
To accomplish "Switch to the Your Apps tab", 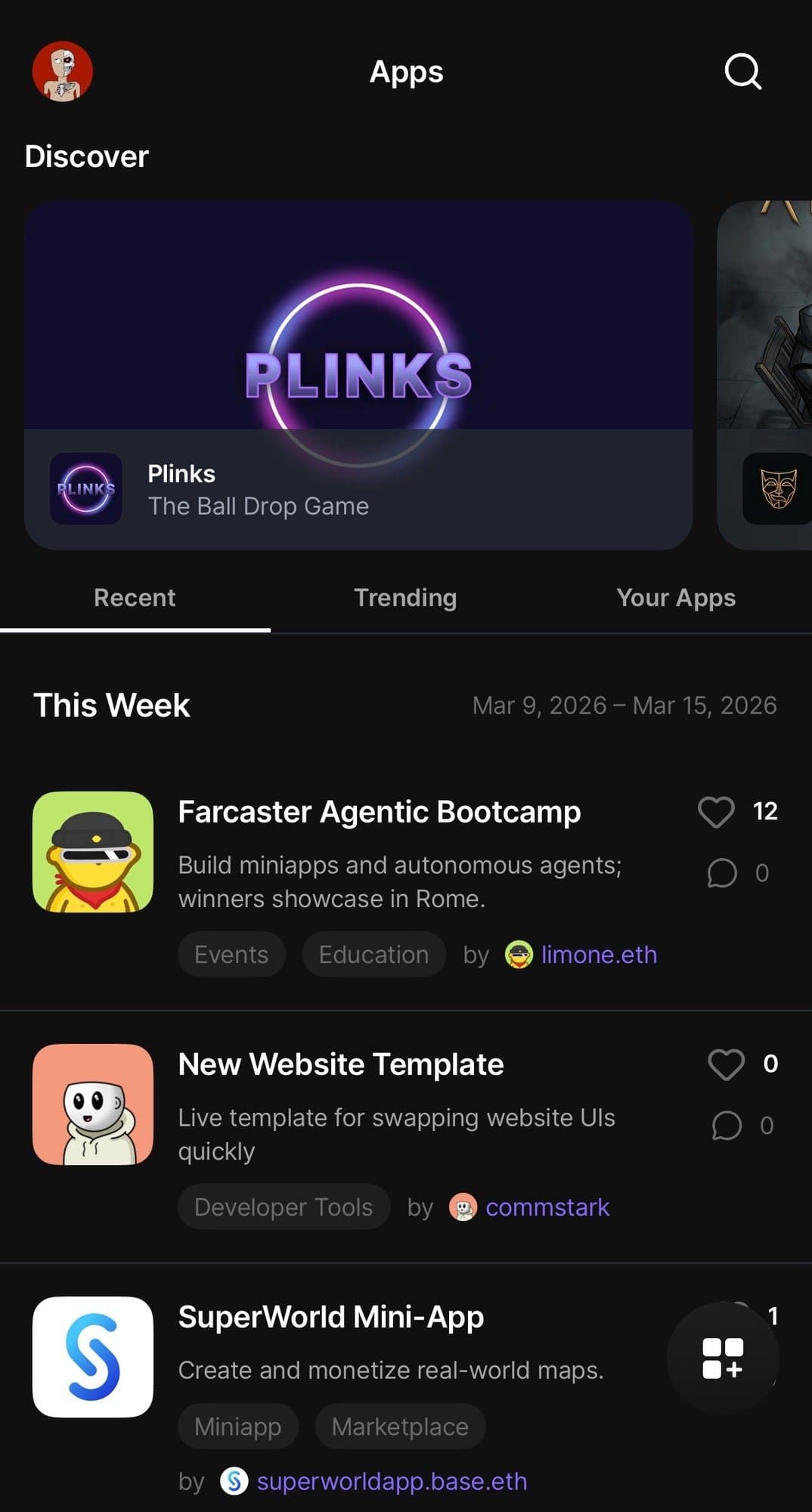I will point(676,598).
